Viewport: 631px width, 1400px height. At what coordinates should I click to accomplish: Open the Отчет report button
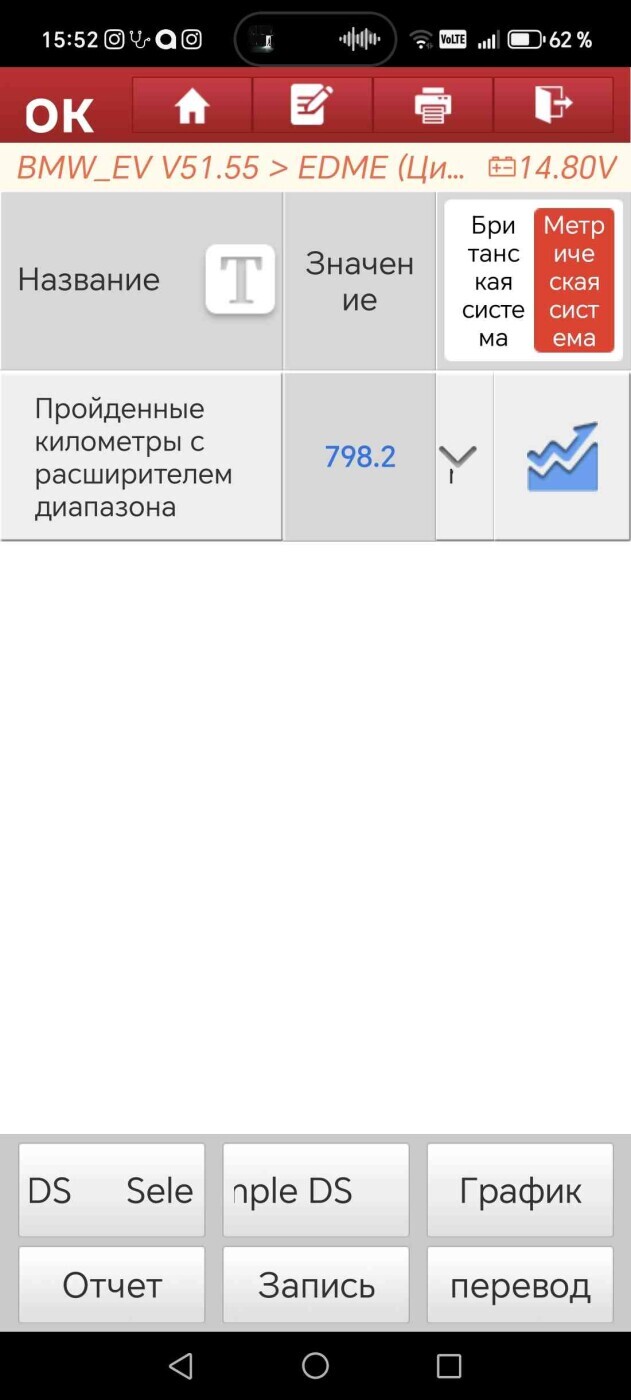[x=112, y=1285]
